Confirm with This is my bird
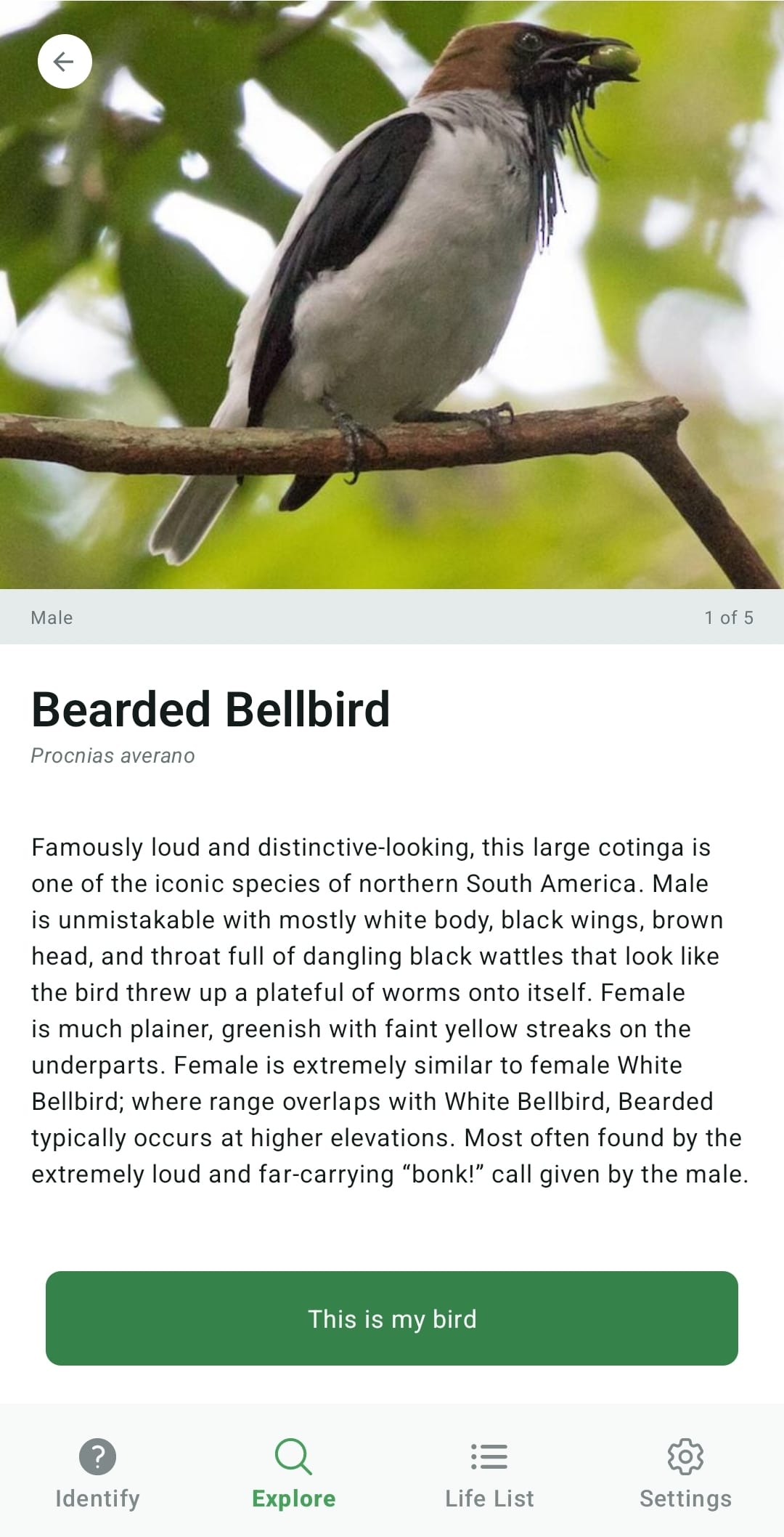Screen dimensions: 784x1537 pos(392,1318)
